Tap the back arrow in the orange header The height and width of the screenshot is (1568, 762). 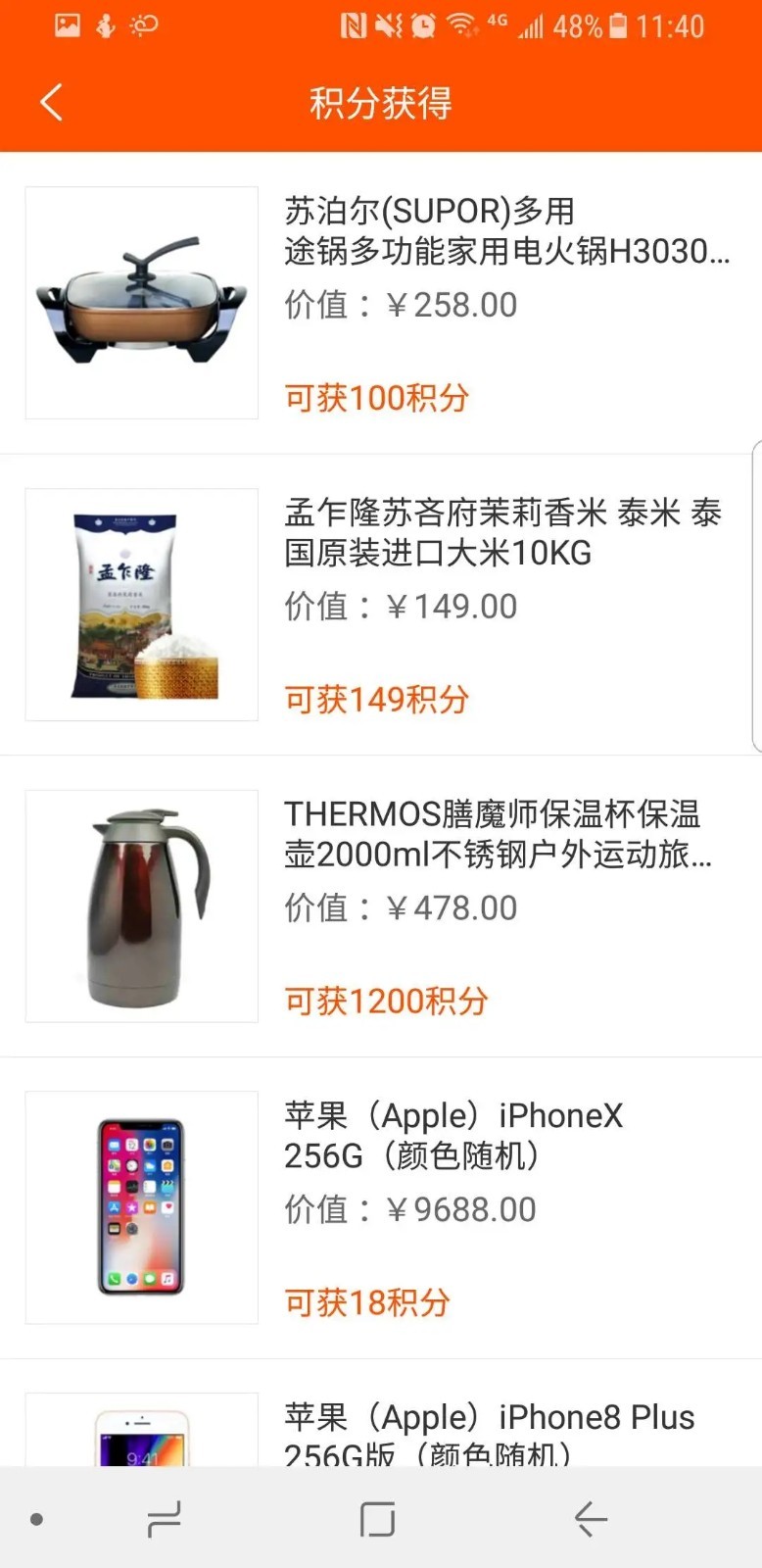(x=51, y=102)
